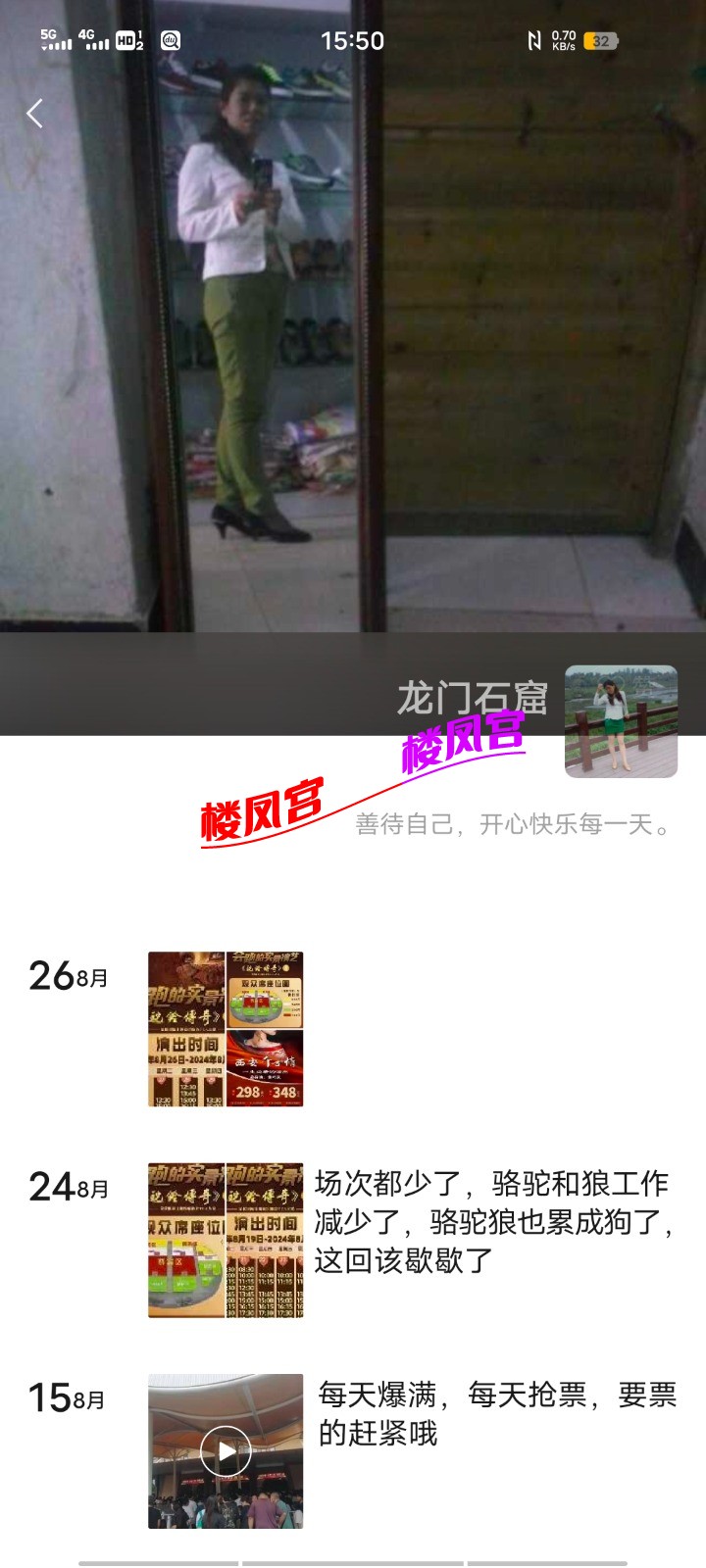The image size is (706, 1568).
Task: Open the profile avatar of 龙门石窟
Action: point(621,721)
